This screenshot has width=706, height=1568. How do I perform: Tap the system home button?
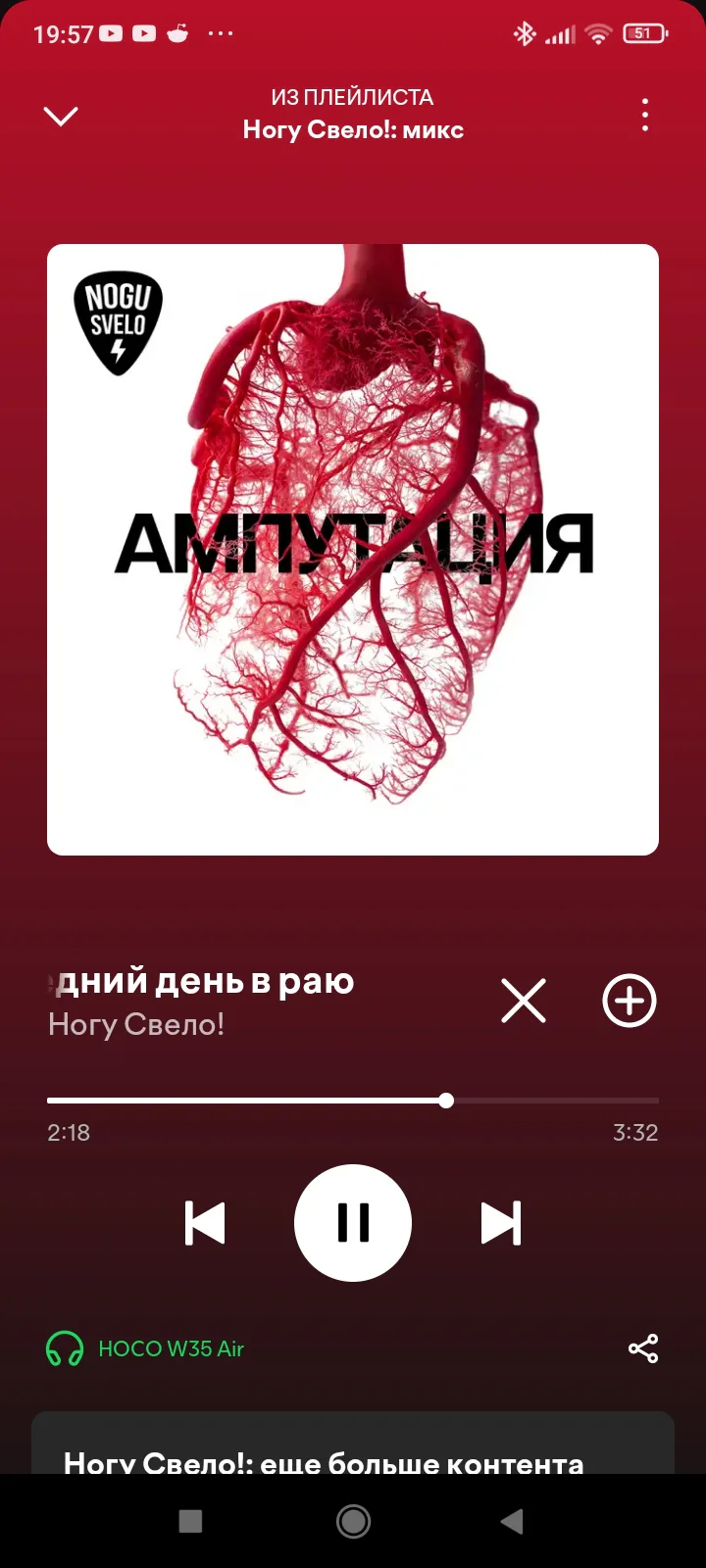pyautogui.click(x=353, y=1521)
